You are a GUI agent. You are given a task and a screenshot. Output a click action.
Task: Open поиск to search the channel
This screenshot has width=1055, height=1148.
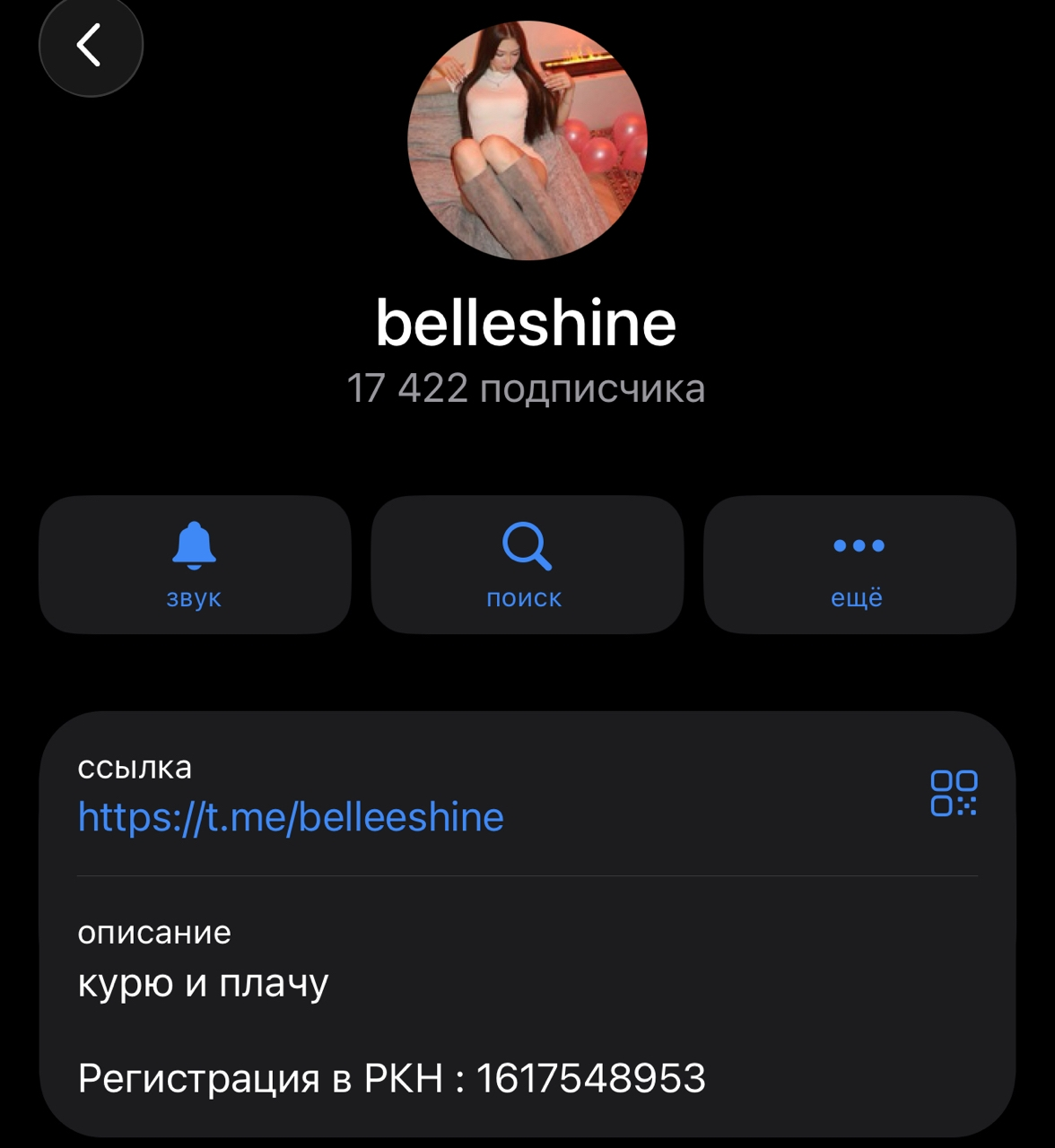click(527, 565)
